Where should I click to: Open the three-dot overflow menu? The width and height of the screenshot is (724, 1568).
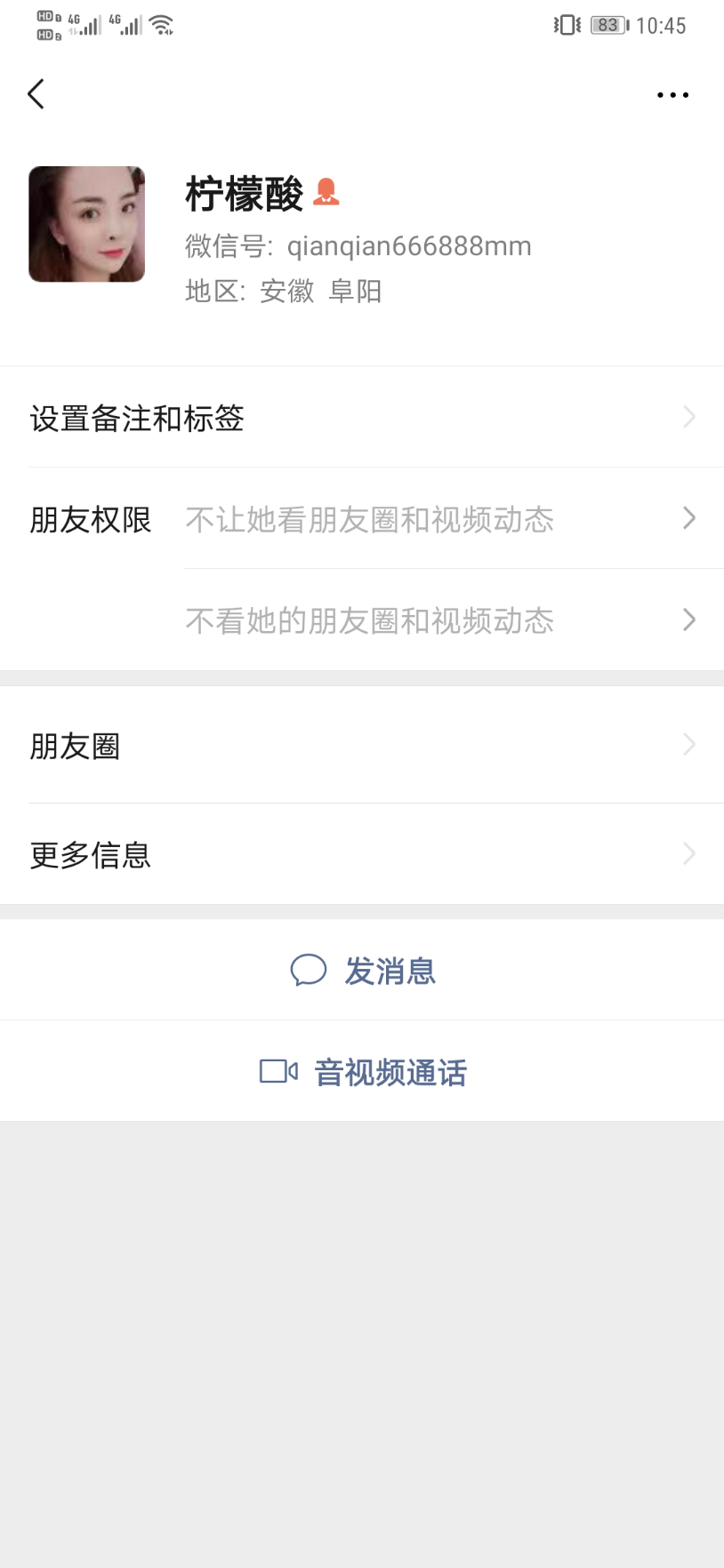pyautogui.click(x=672, y=95)
